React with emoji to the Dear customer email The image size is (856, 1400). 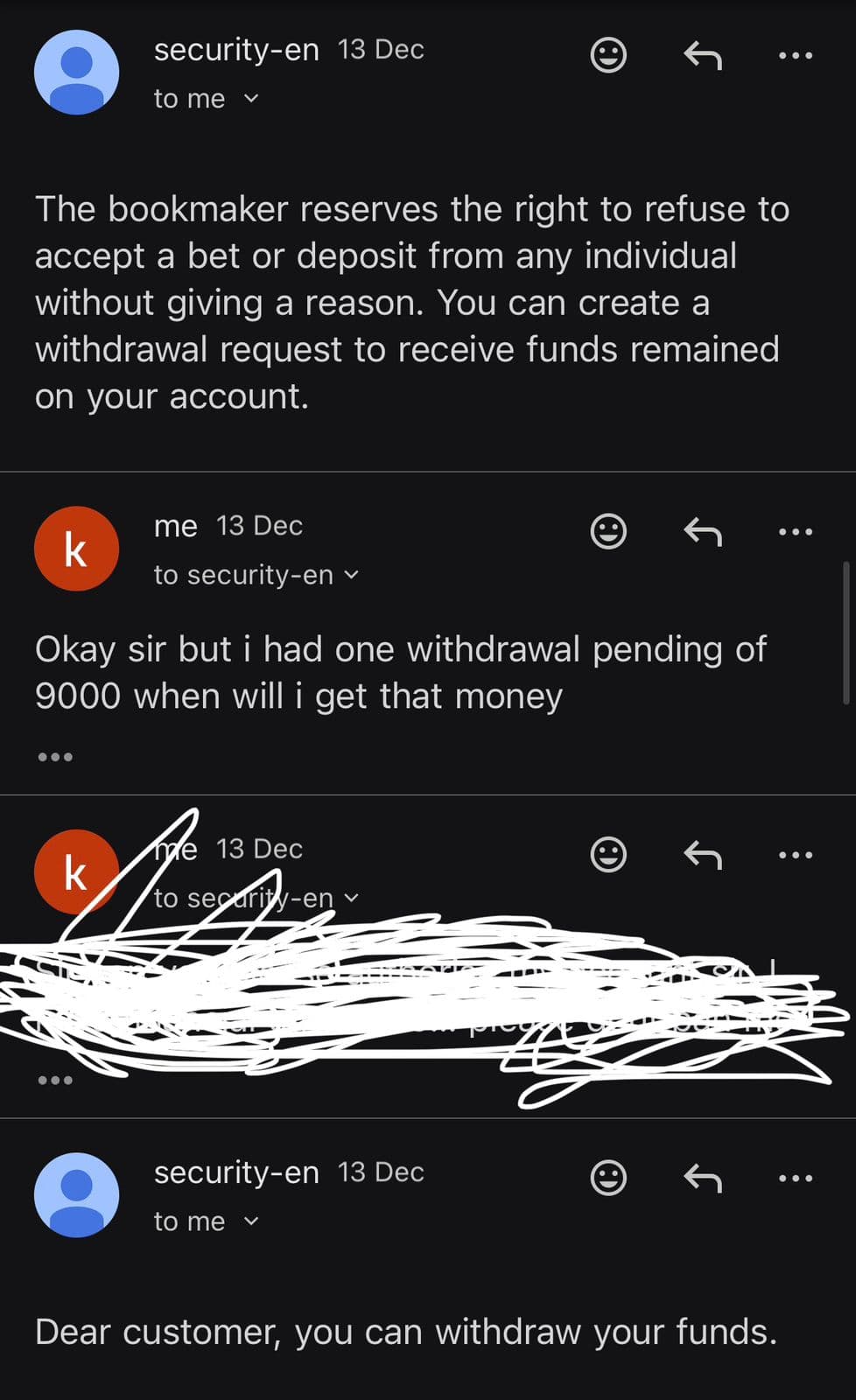point(608,1178)
